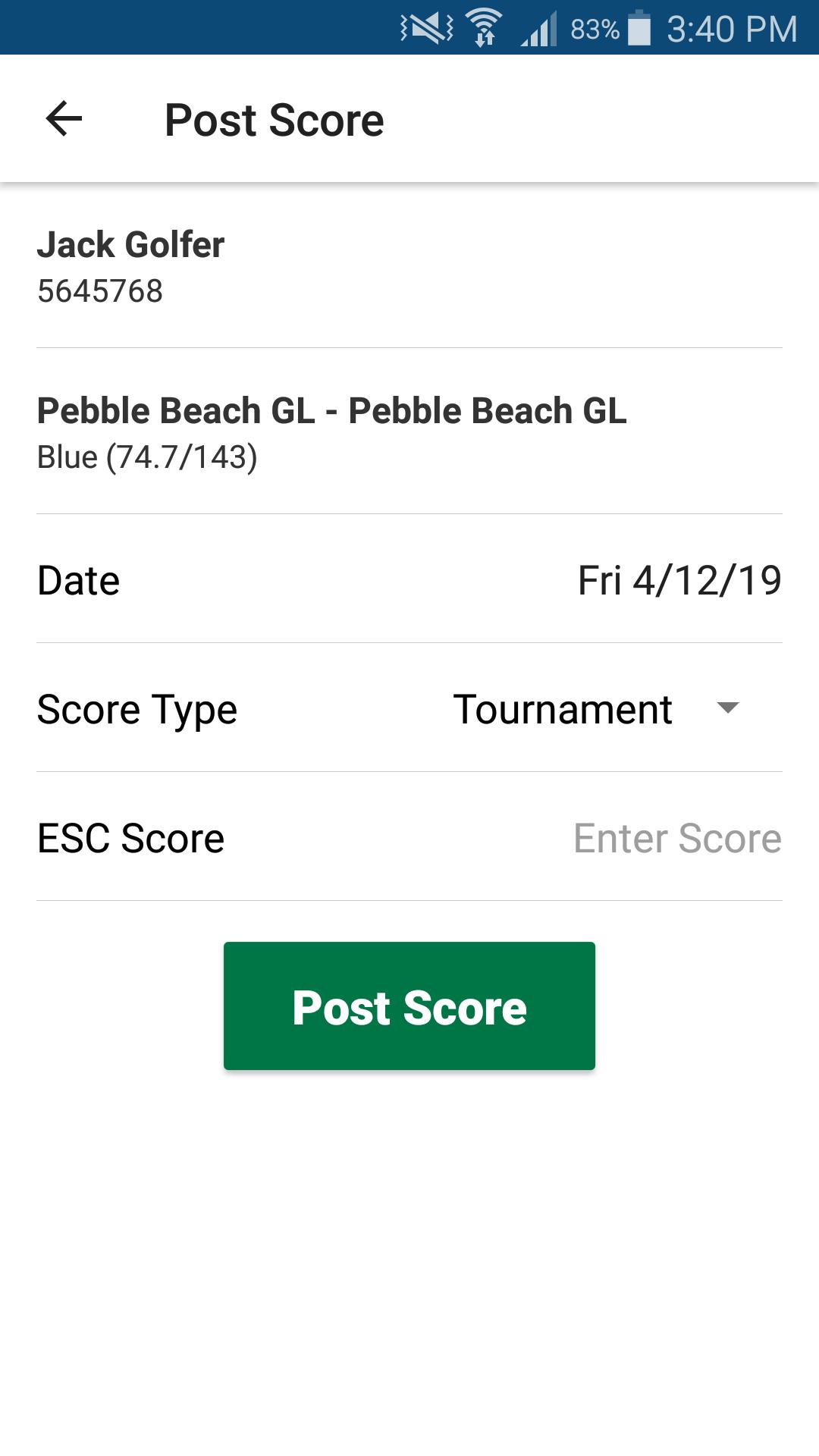Change the date Fri 4/12/19
The height and width of the screenshot is (1456, 819).
[x=679, y=581]
